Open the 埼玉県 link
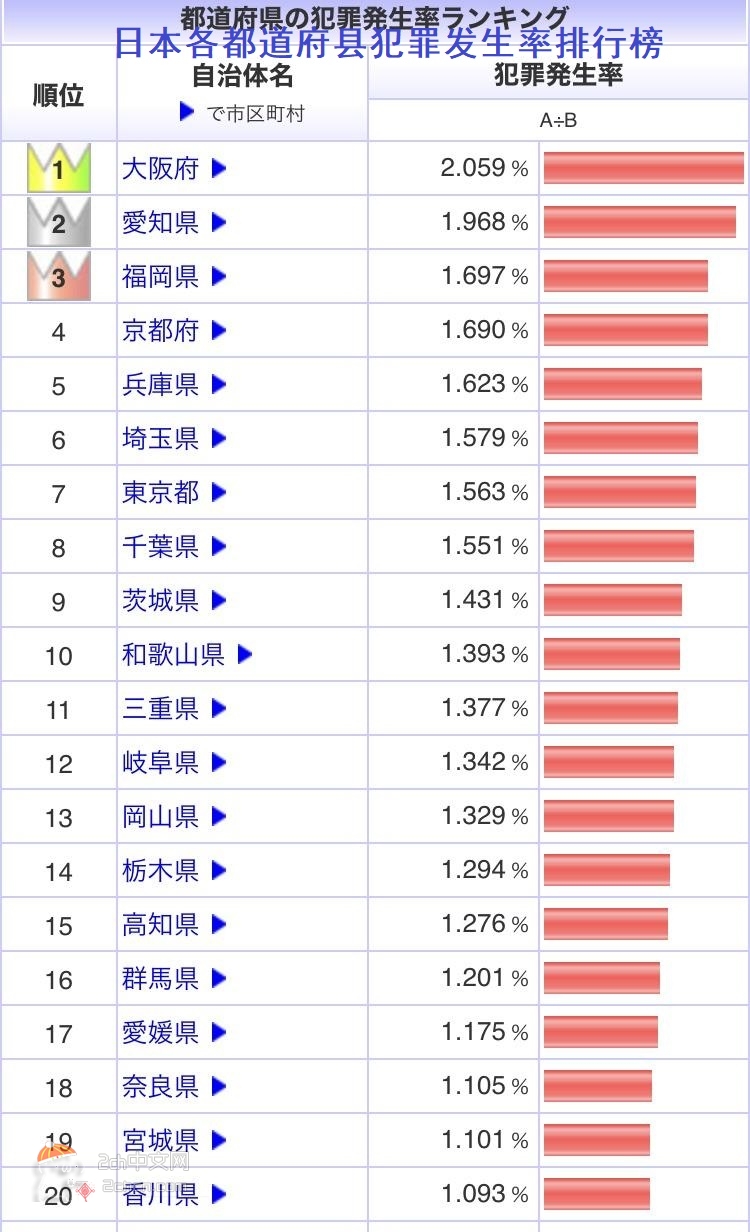 [x=160, y=439]
